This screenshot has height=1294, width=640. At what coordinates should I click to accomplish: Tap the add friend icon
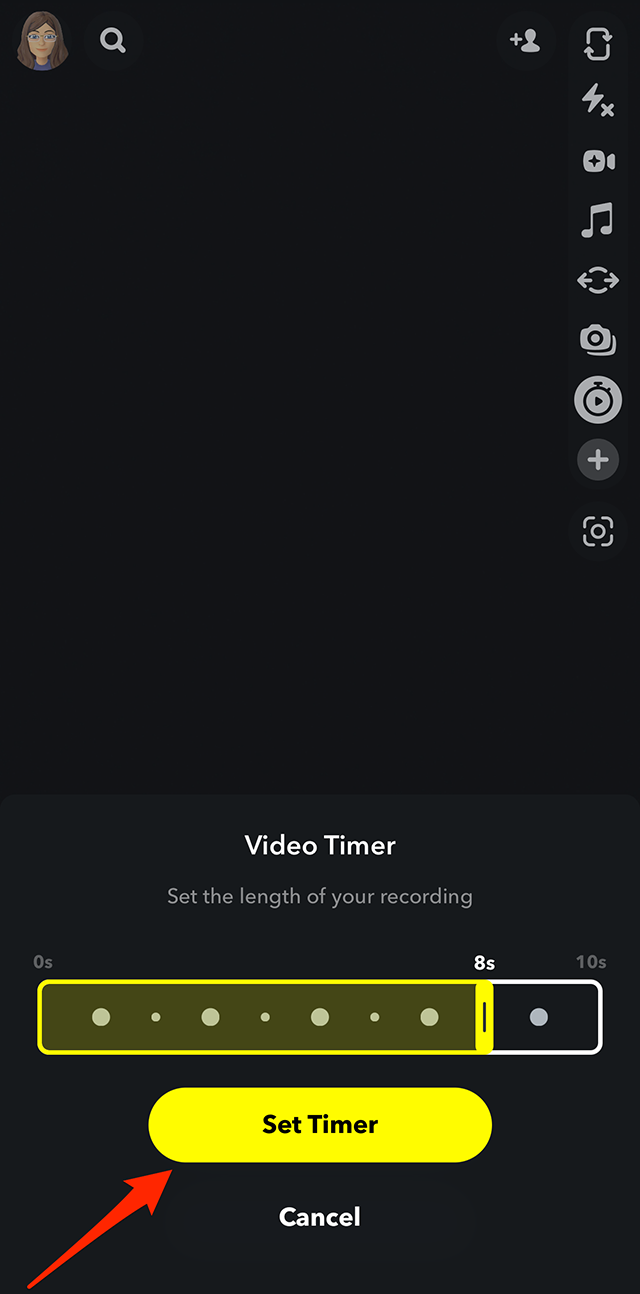pyautogui.click(x=524, y=41)
